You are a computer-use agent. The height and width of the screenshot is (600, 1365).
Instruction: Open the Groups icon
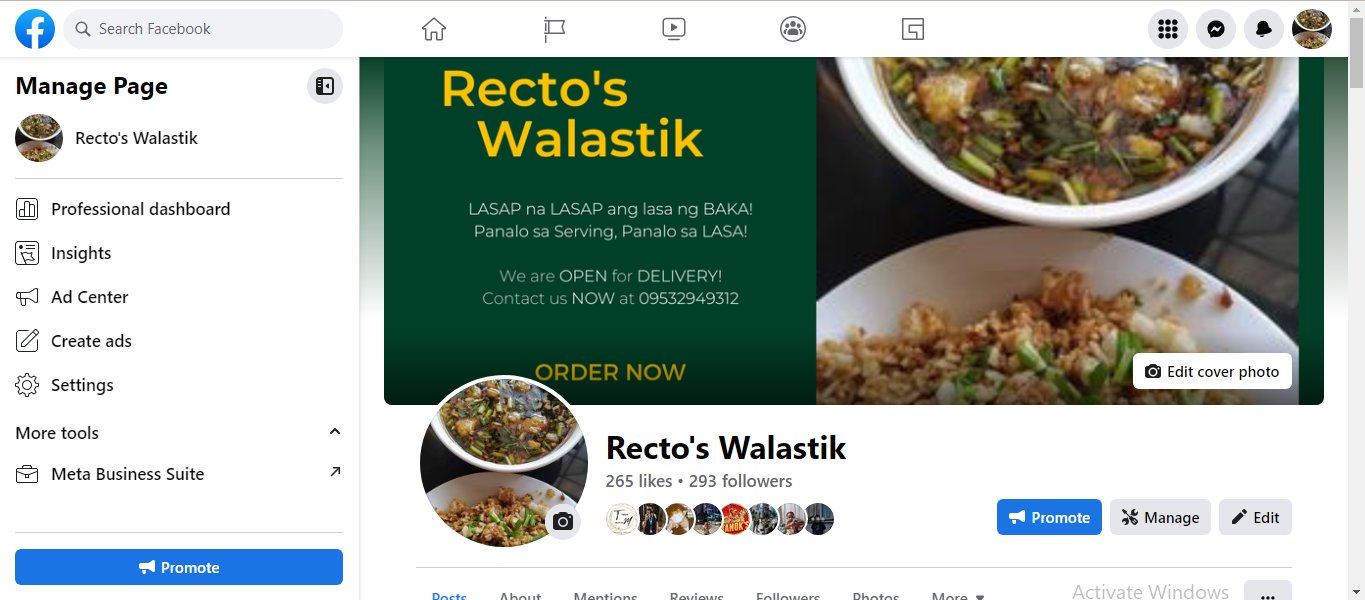(x=793, y=29)
